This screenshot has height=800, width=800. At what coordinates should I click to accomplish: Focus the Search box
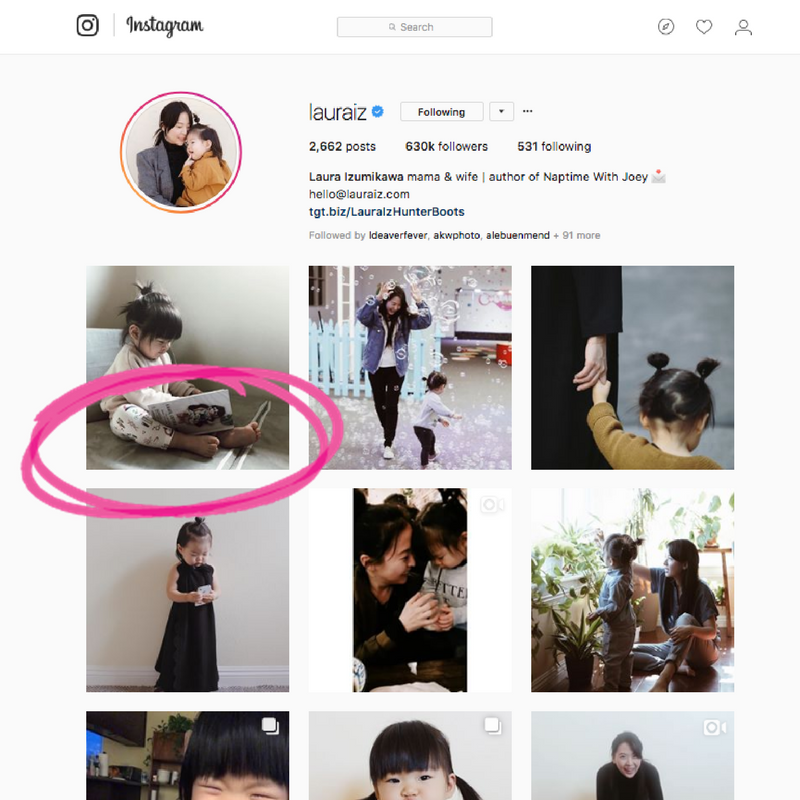point(414,27)
